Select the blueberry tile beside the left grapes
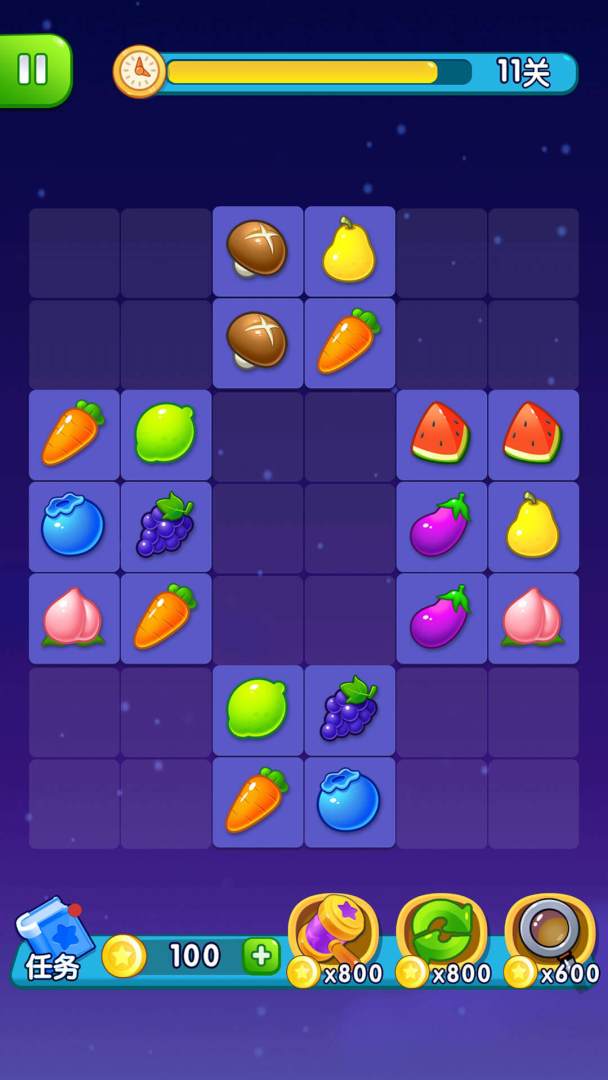The image size is (608, 1080). (x=73, y=526)
